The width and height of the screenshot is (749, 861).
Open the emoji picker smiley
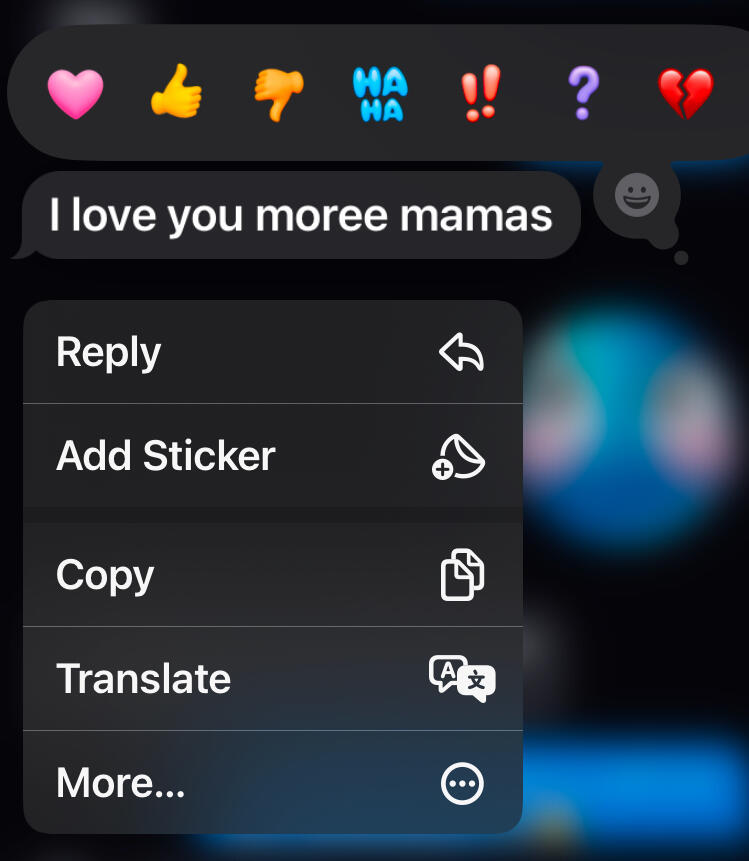point(636,196)
